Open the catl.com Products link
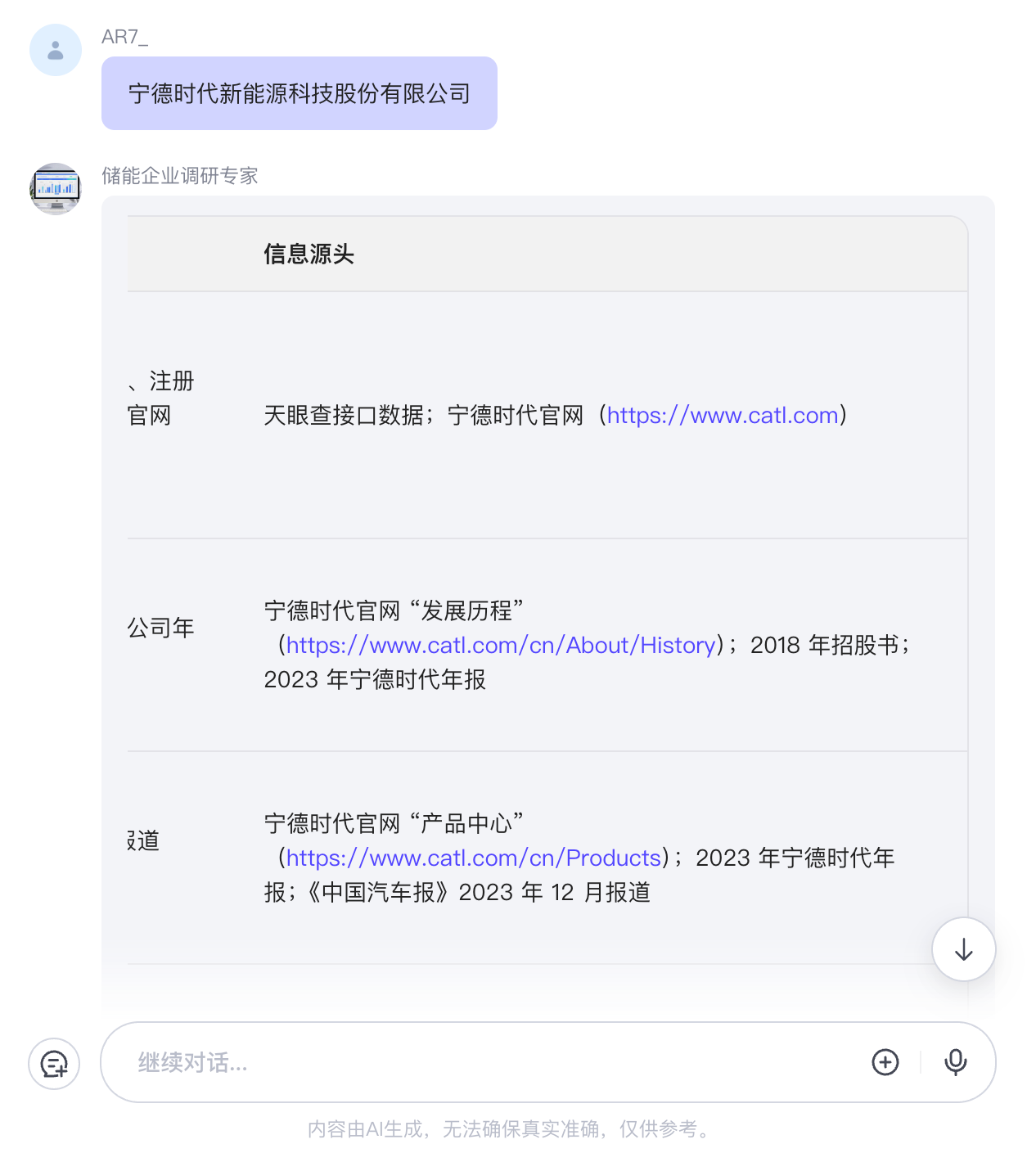Image resolution: width=1036 pixels, height=1162 pixels. tap(473, 858)
